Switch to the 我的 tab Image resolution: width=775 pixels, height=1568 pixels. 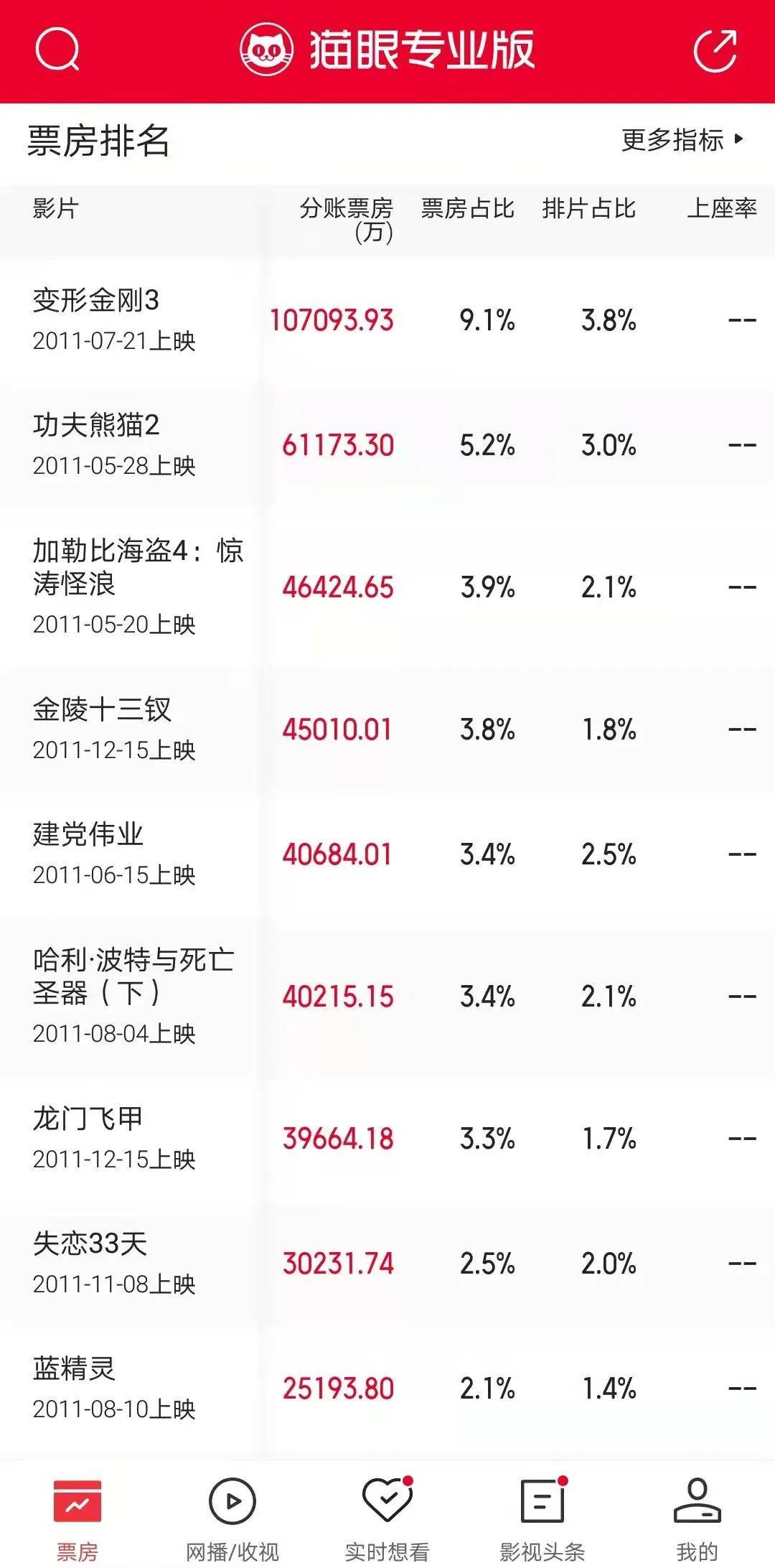click(x=697, y=1515)
